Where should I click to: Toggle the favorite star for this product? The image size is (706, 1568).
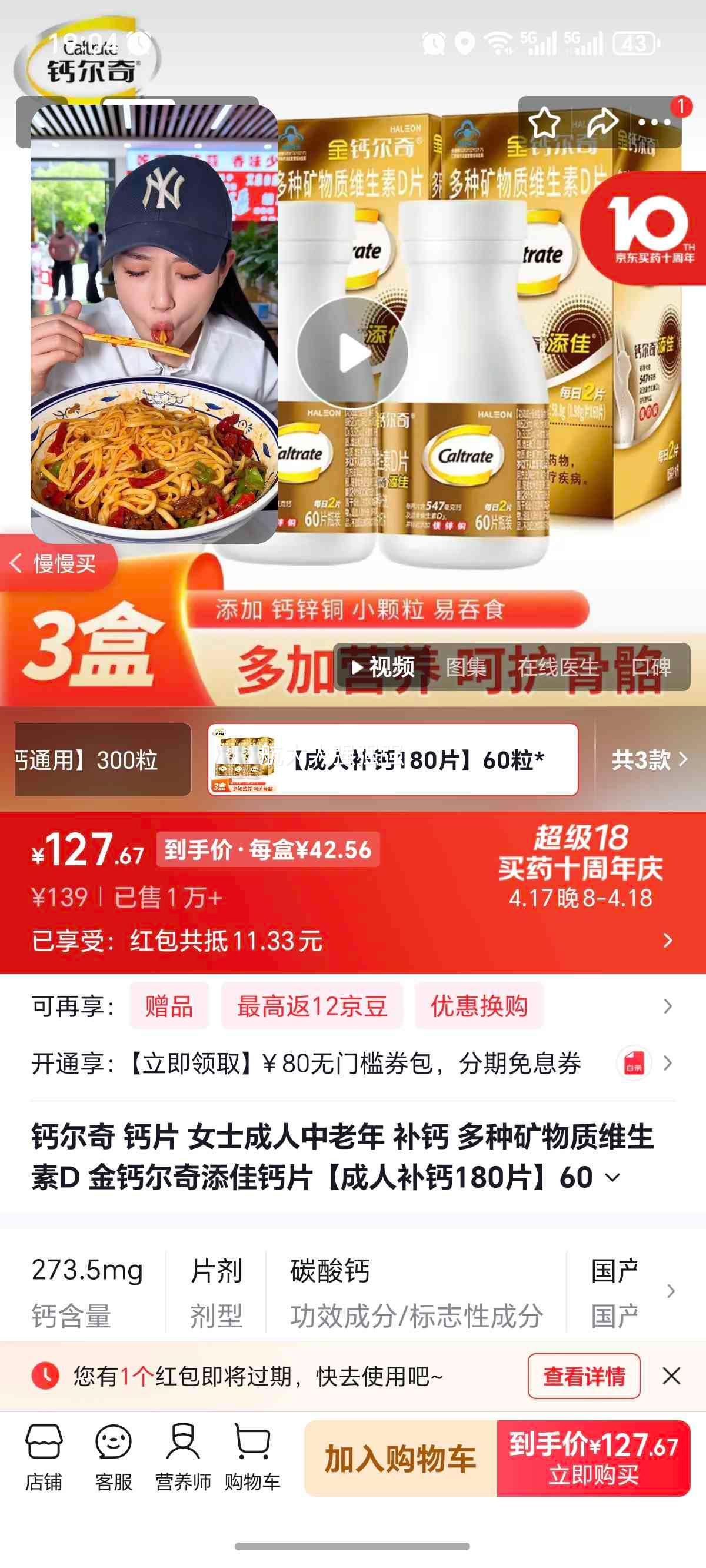547,121
